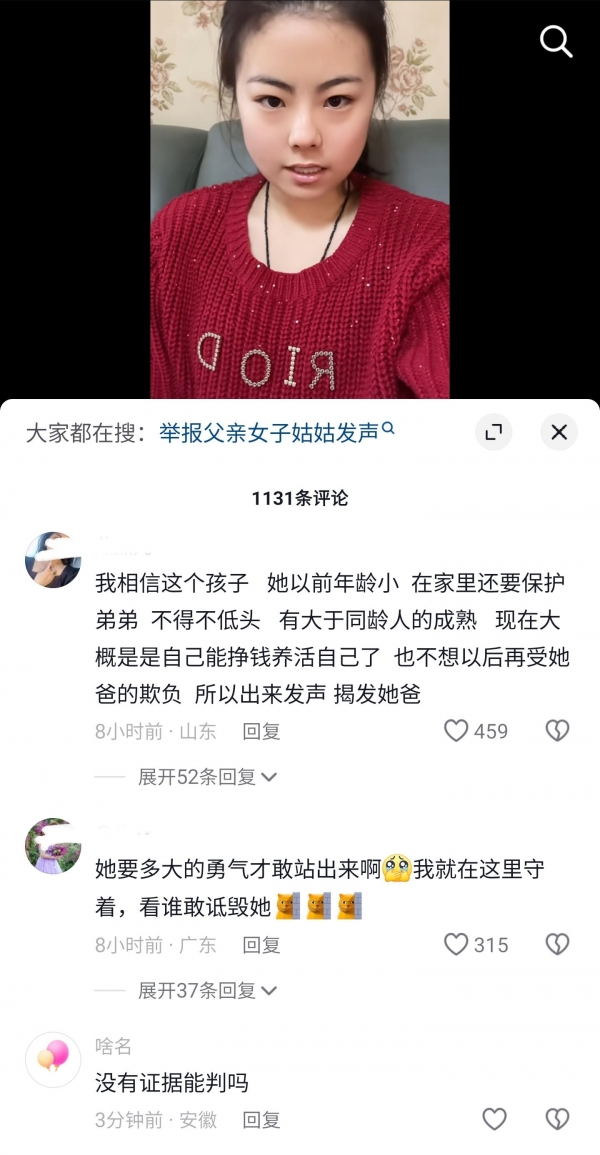Like the comment with 459 likes
Screen dimensions: 600x1155
click(x=457, y=731)
